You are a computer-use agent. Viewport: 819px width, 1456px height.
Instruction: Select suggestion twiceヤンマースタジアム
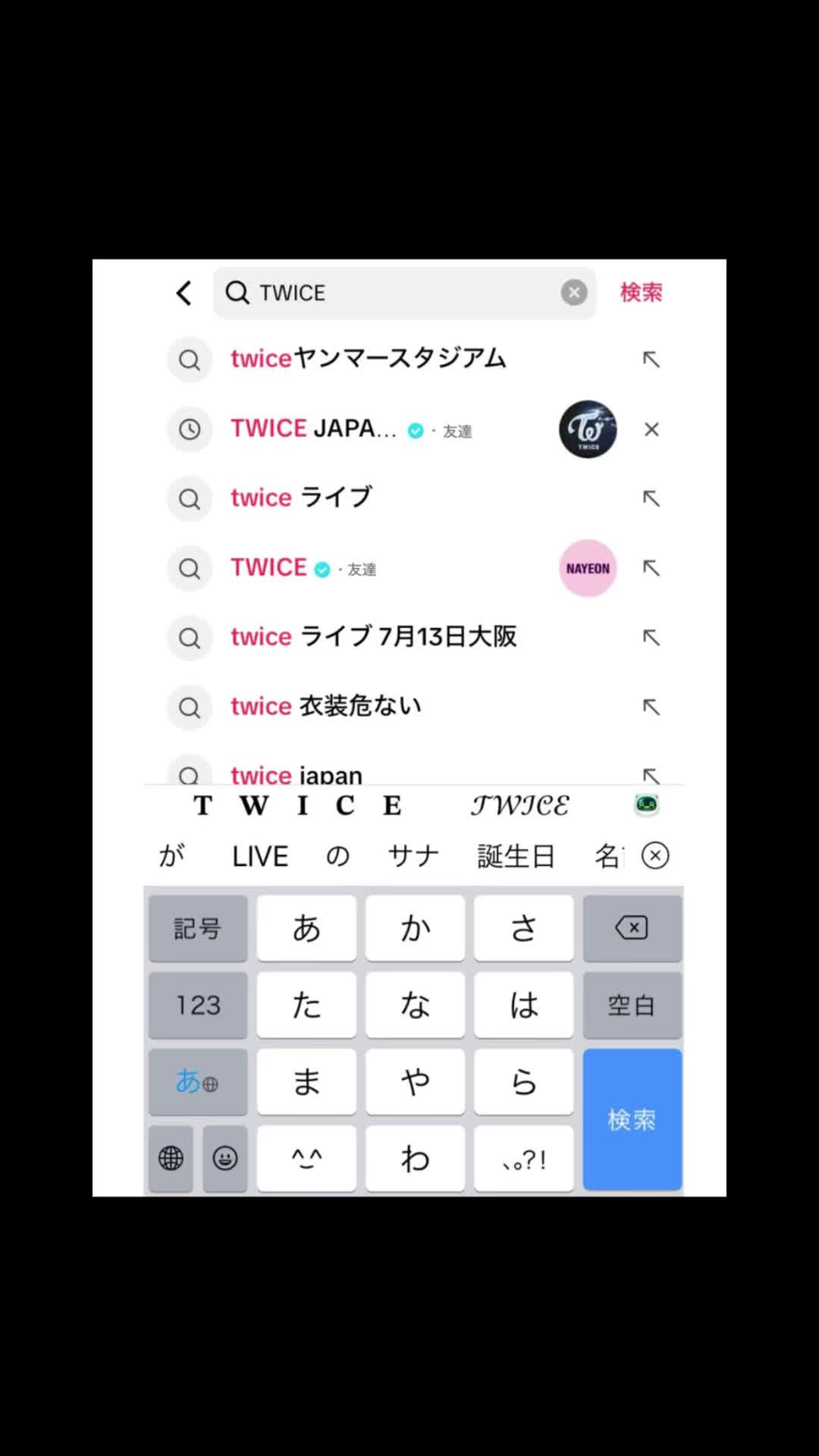[369, 359]
